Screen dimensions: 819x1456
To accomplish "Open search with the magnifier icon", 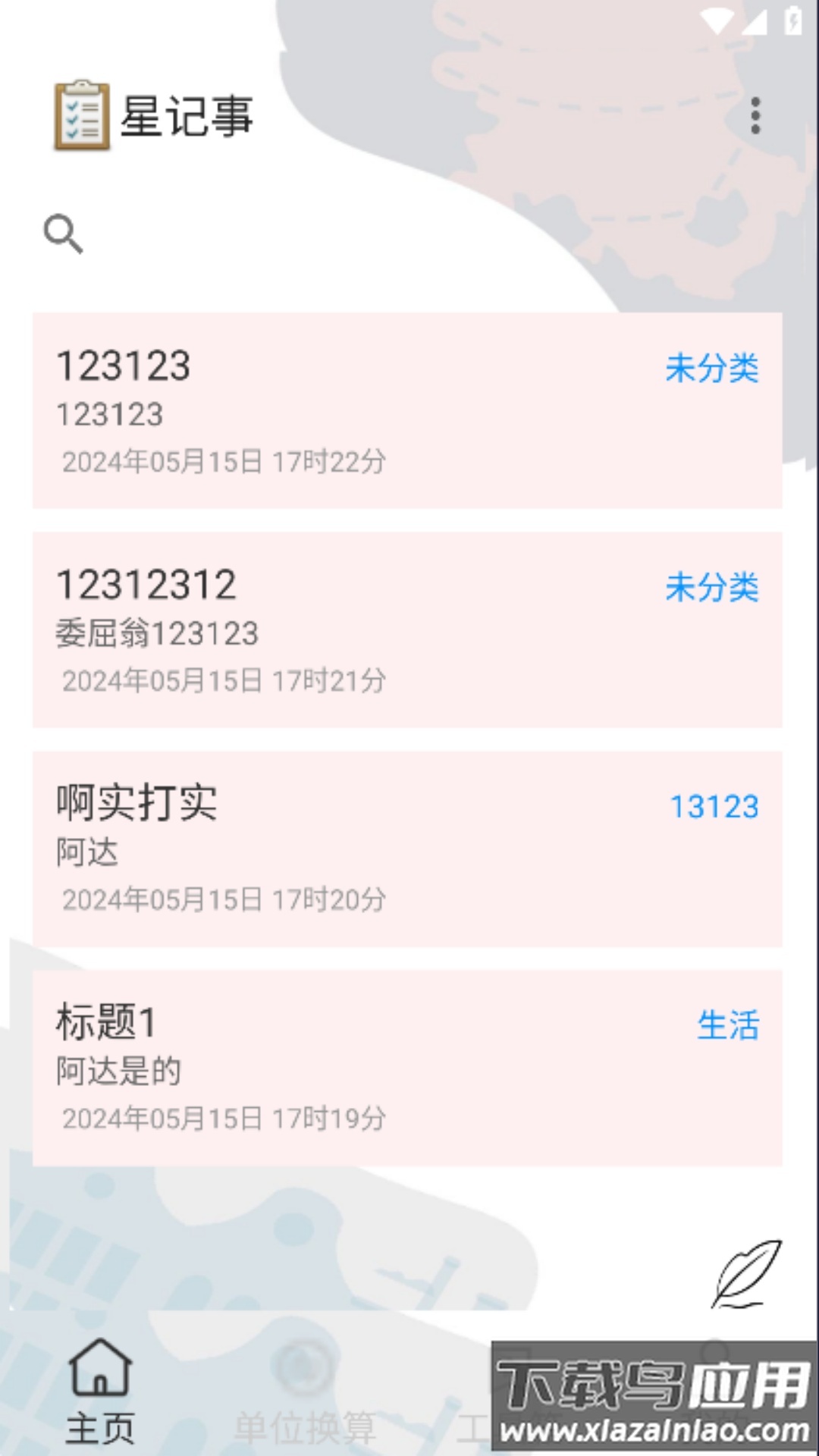I will (63, 234).
